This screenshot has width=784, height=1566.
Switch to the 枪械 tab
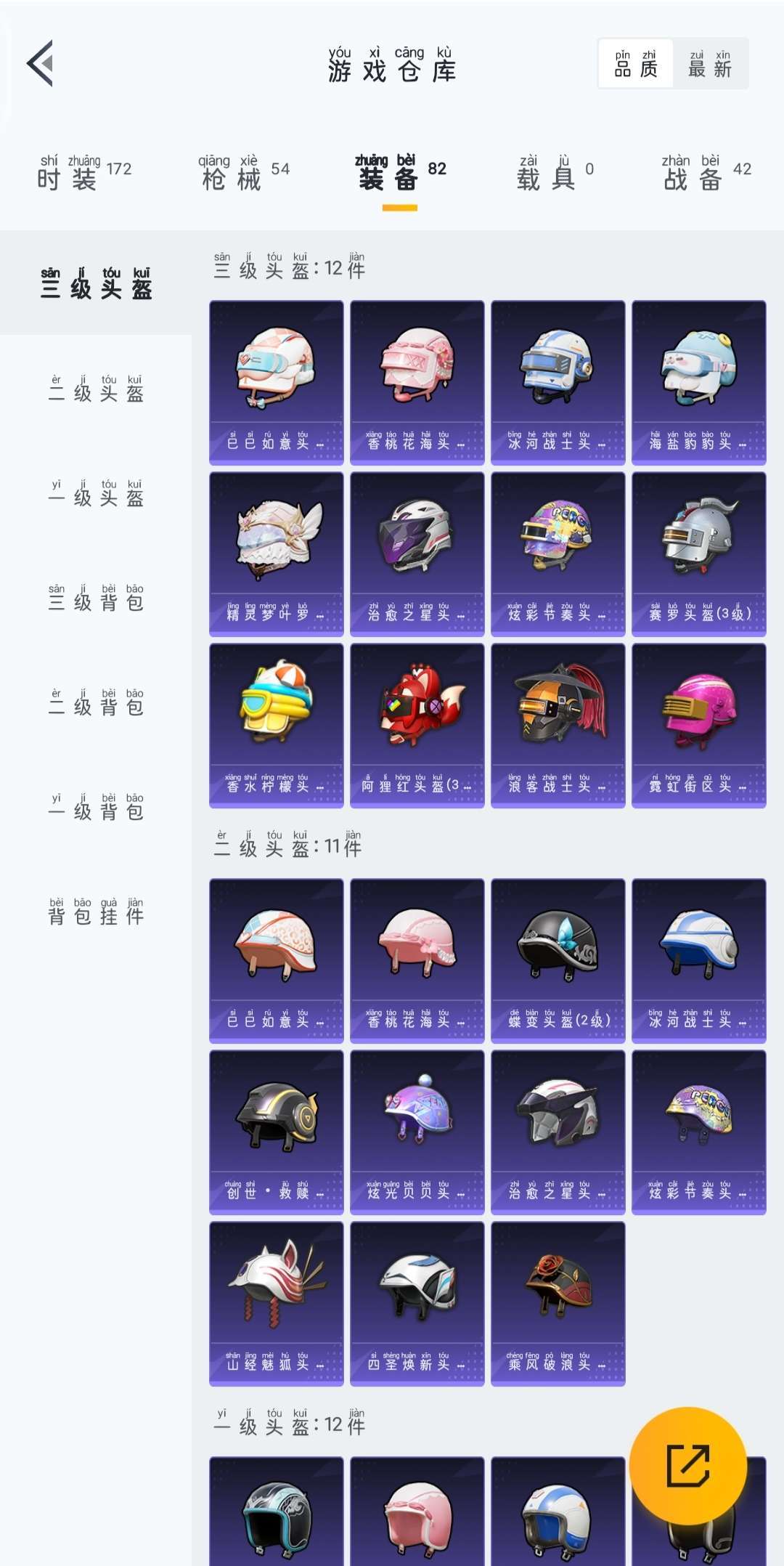point(244,172)
